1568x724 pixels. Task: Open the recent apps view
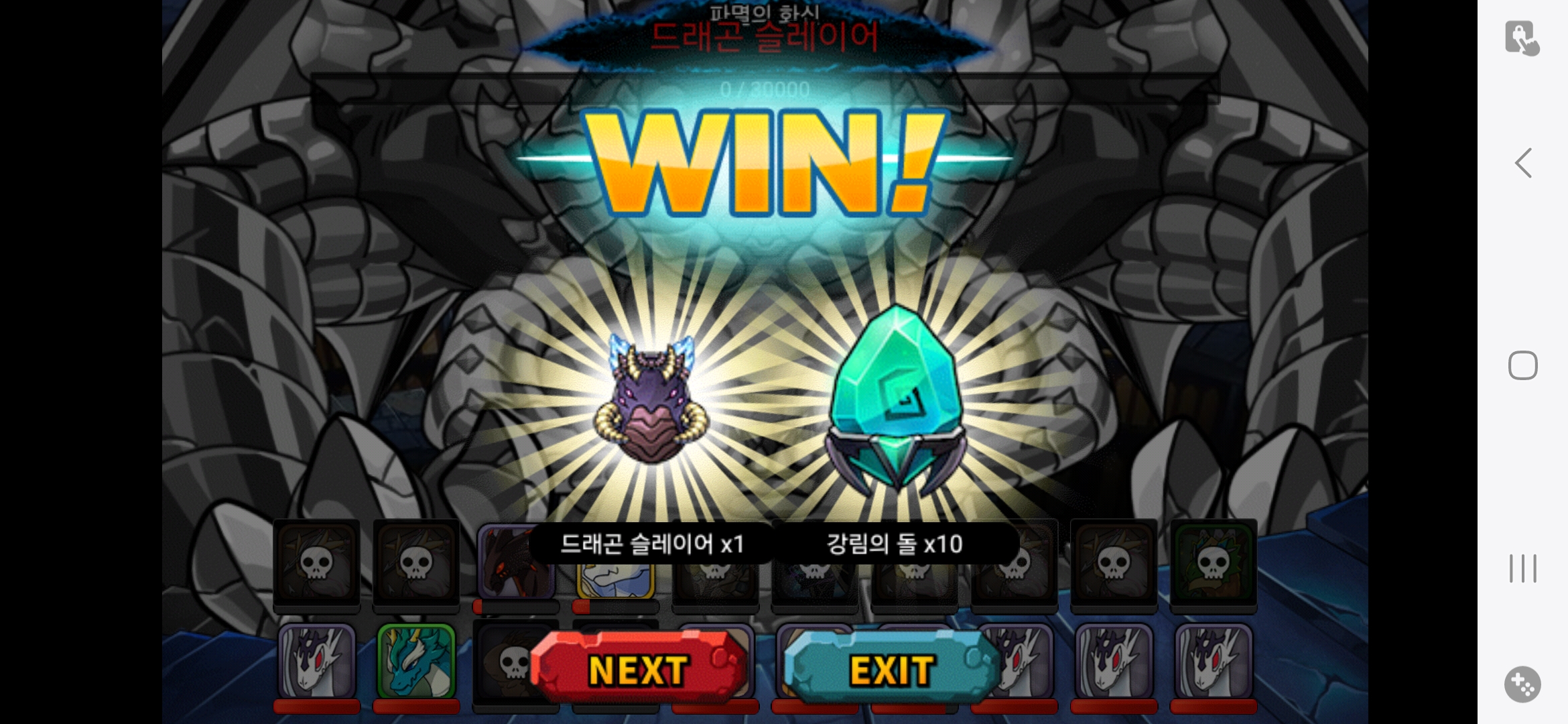point(1522,568)
